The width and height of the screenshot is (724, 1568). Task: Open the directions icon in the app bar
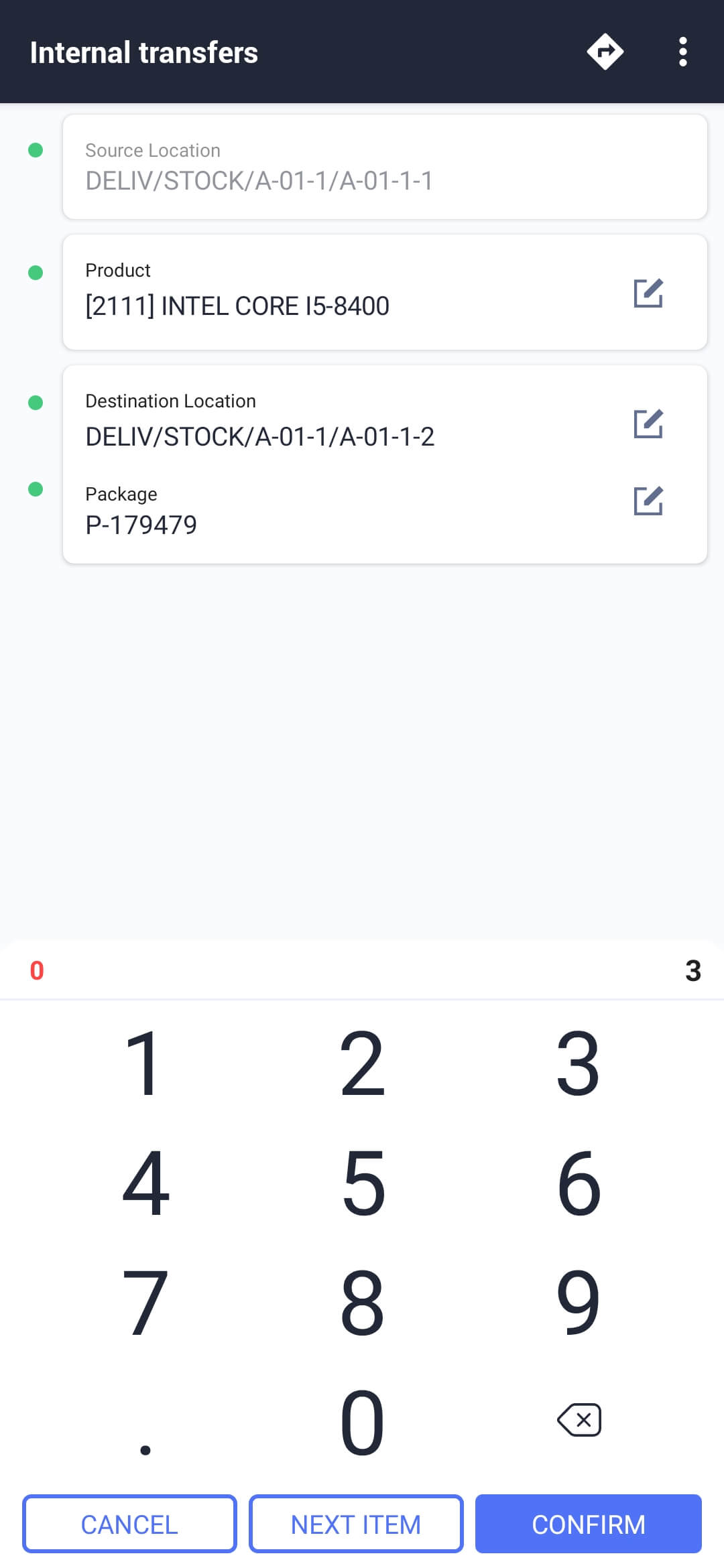(x=605, y=52)
